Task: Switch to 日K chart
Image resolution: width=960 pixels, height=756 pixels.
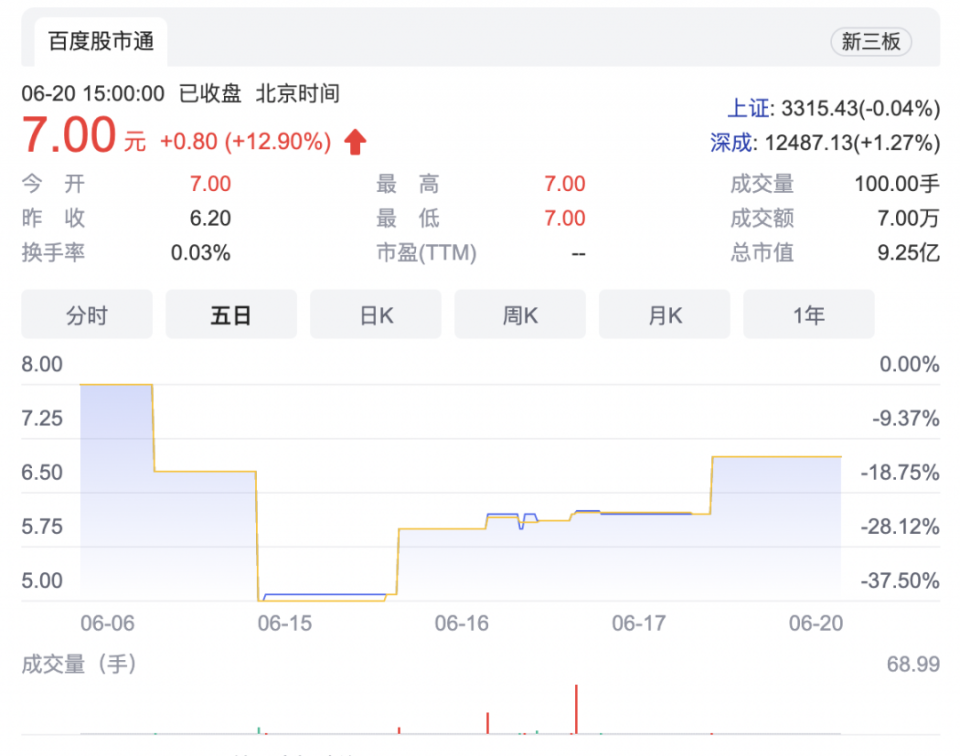Action: (376, 315)
